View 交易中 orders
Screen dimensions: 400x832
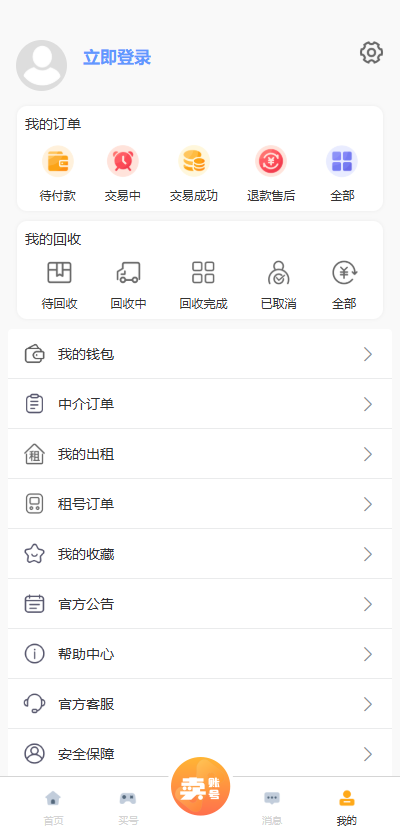[x=123, y=174]
